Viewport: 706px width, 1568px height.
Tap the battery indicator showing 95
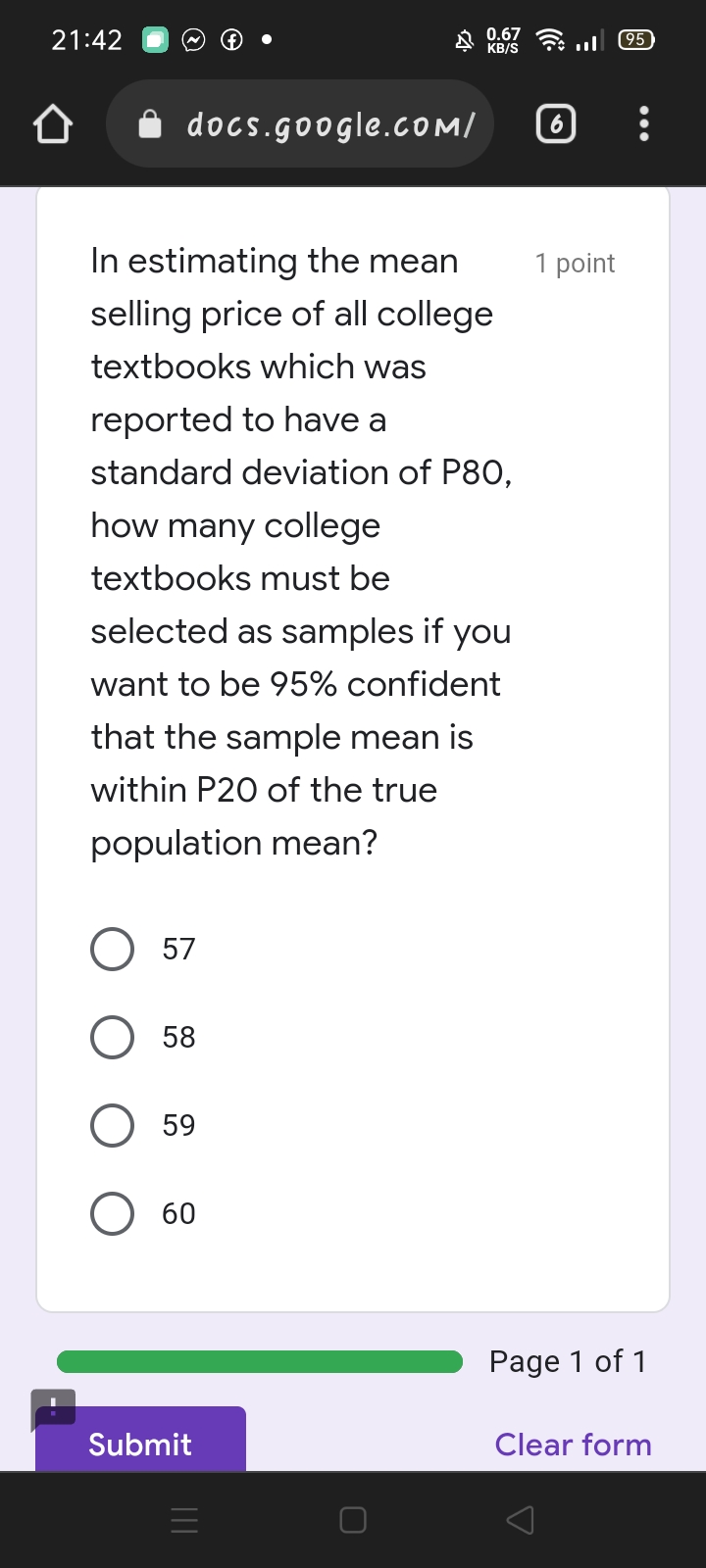[x=634, y=39]
